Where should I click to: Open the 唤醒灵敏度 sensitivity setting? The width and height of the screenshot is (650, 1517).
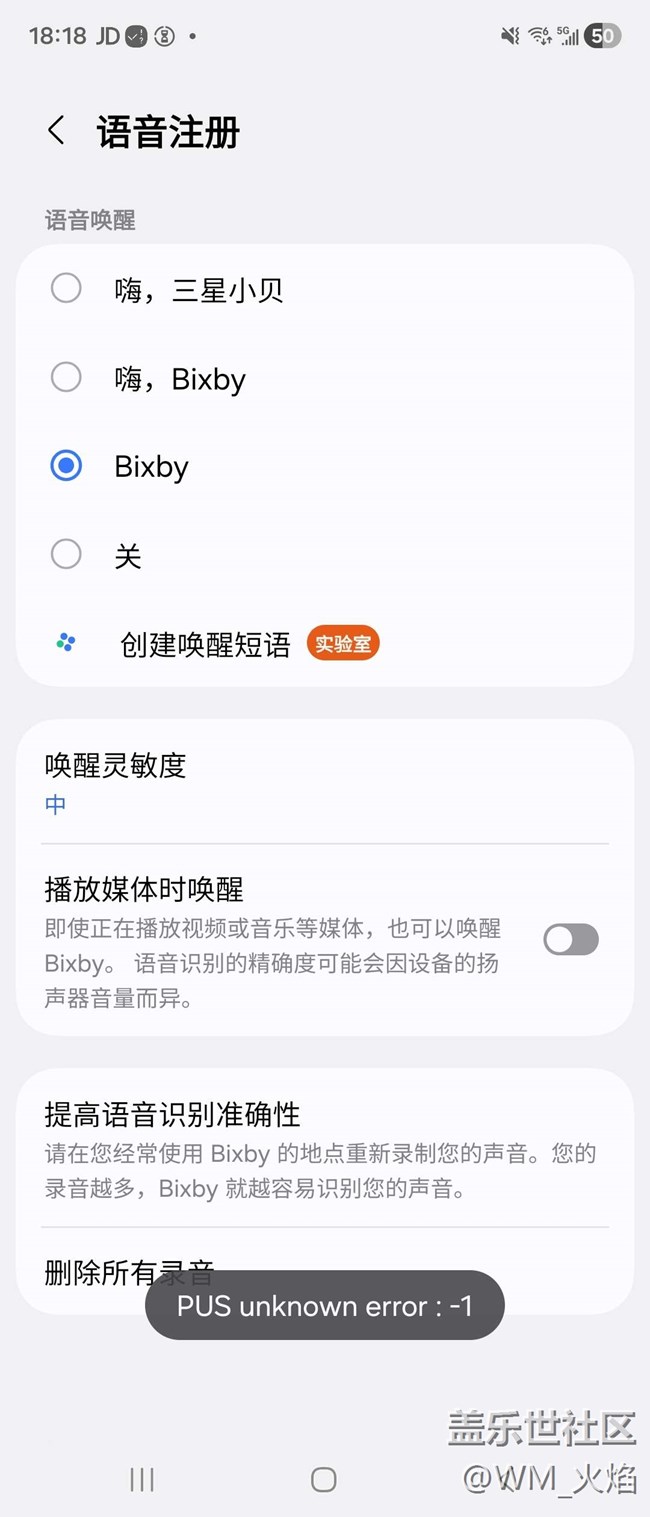coord(116,782)
